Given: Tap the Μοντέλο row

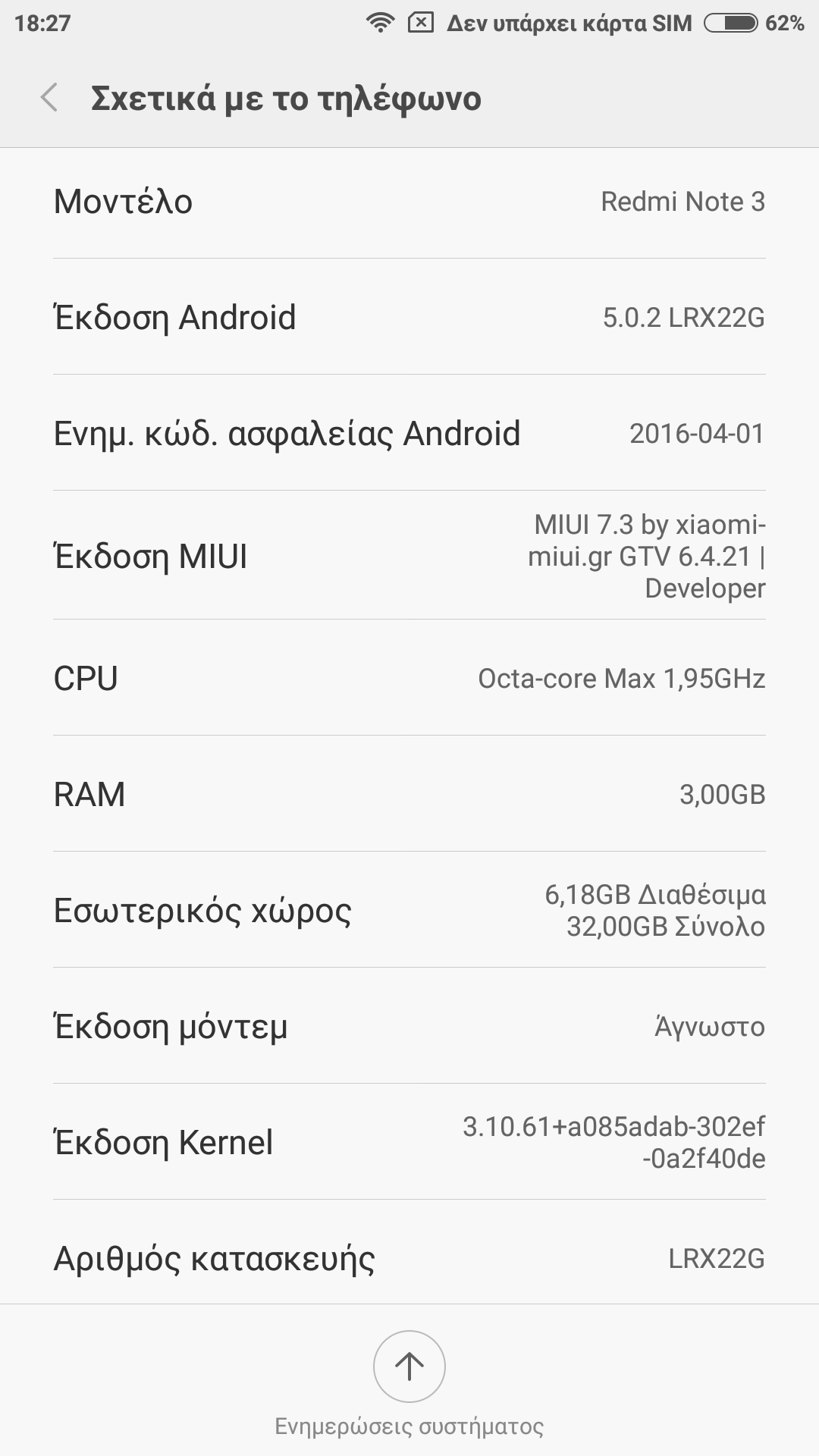Looking at the screenshot, I should click(x=409, y=202).
